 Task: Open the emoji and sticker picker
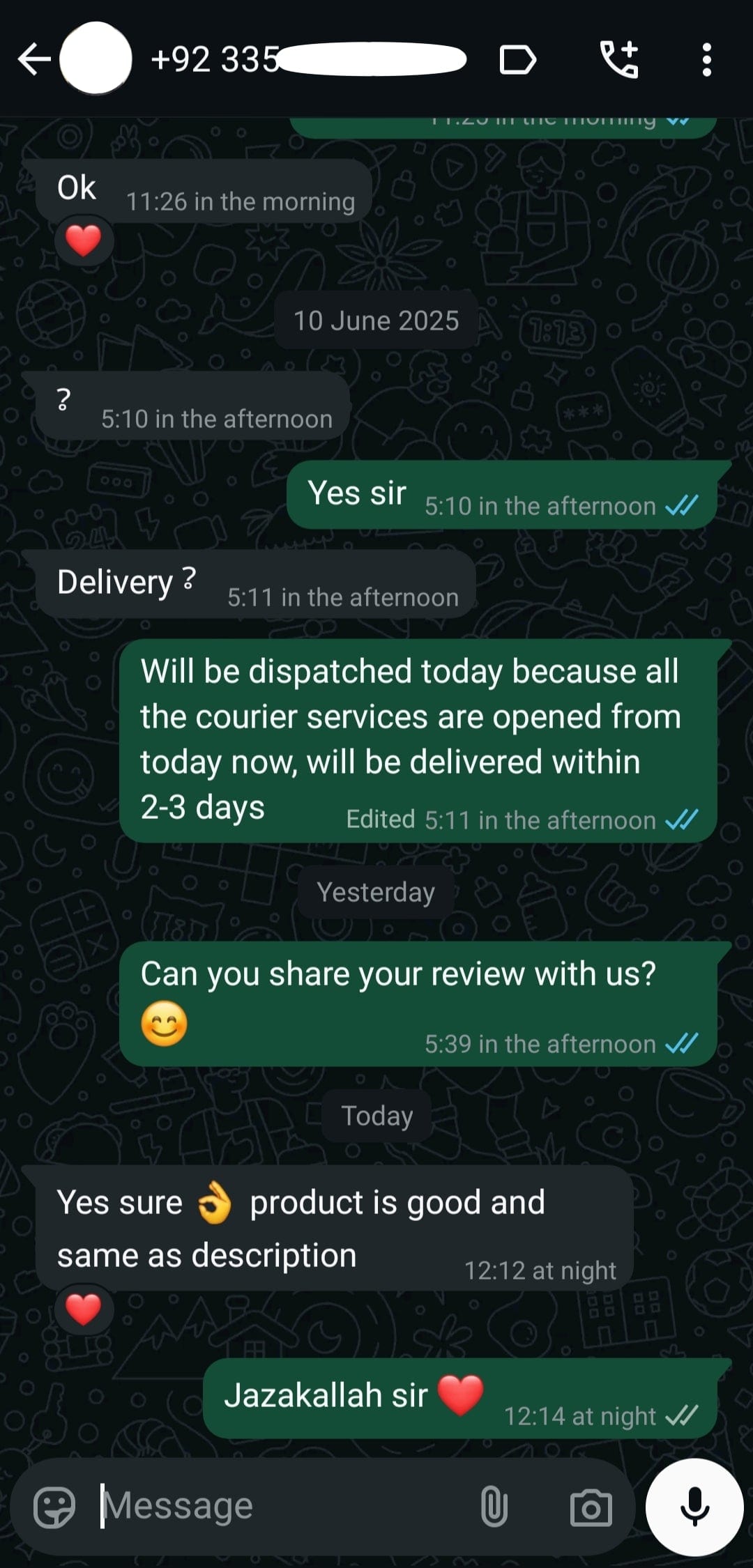tap(54, 1507)
